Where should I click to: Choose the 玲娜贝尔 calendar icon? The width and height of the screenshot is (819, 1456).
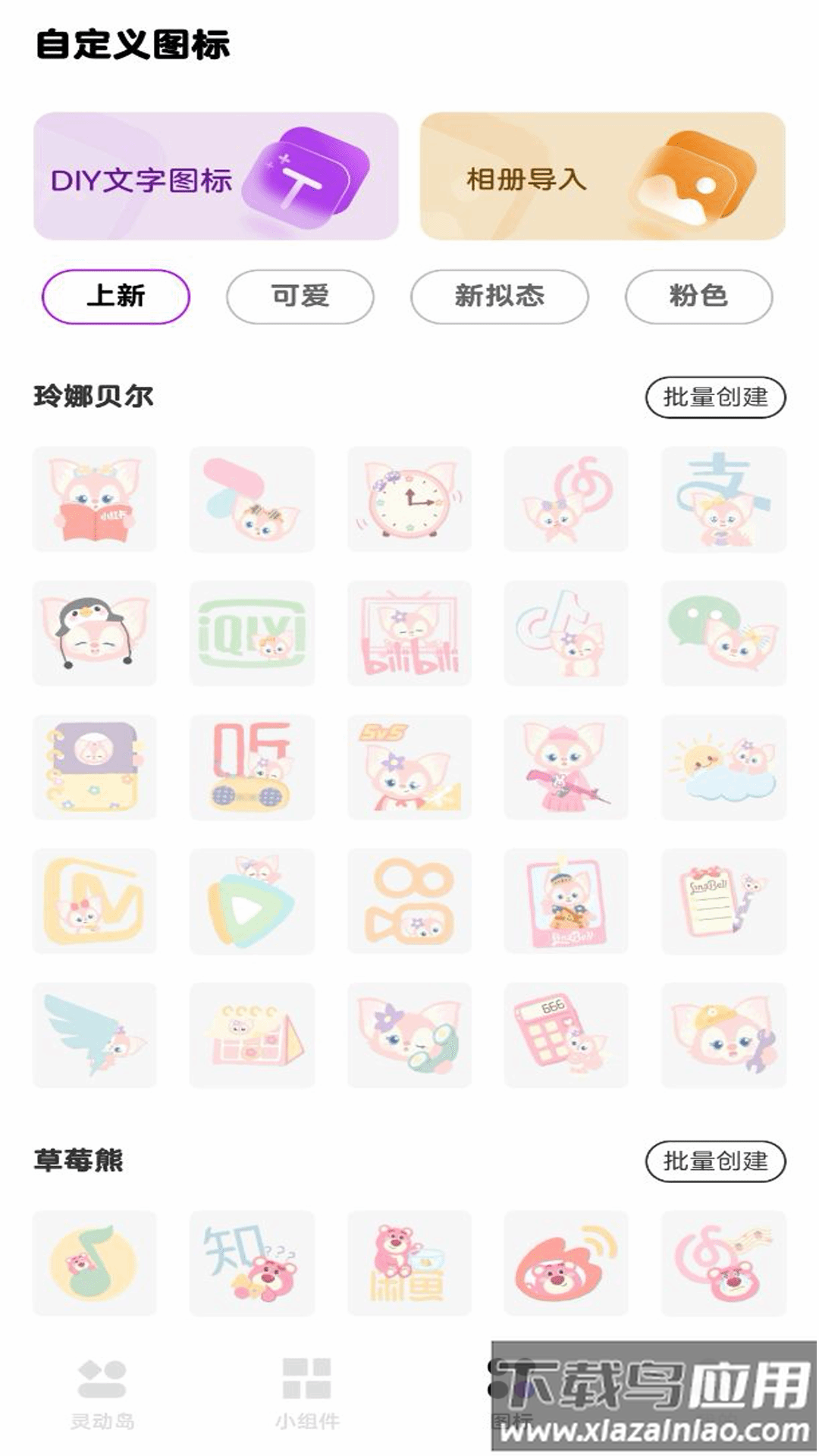click(252, 1035)
